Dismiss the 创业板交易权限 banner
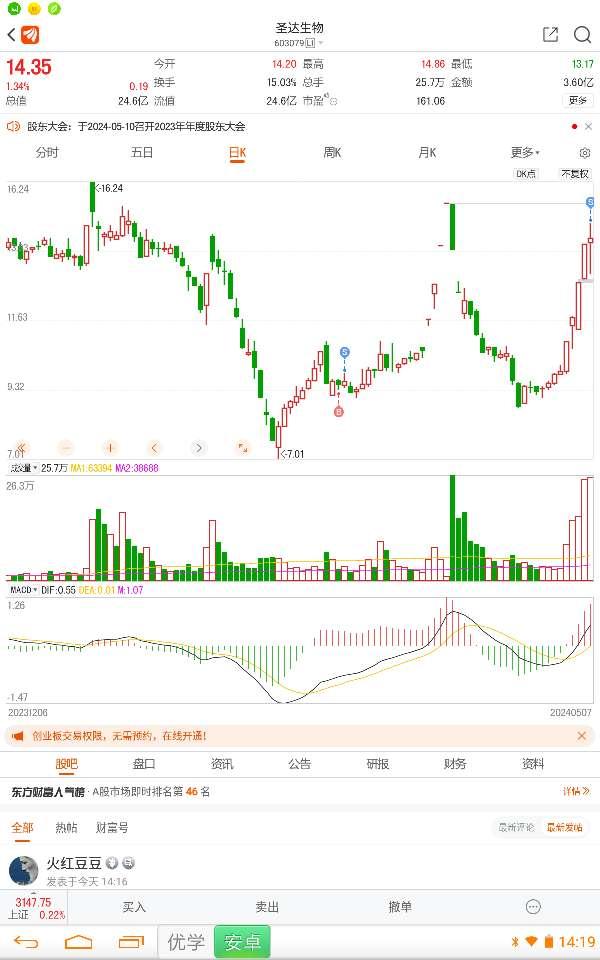Image resolution: width=600 pixels, height=960 pixels. click(582, 736)
